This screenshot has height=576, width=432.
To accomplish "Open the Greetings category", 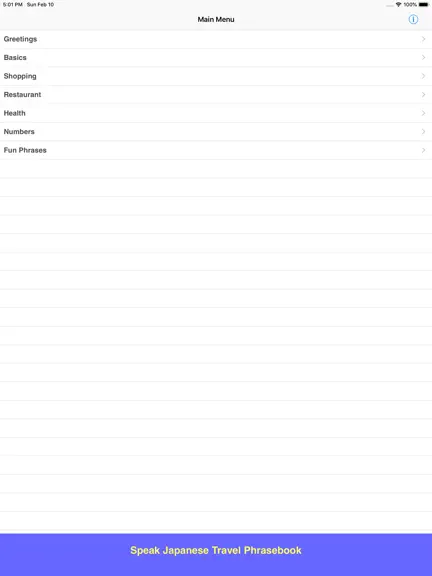I will (216, 39).
